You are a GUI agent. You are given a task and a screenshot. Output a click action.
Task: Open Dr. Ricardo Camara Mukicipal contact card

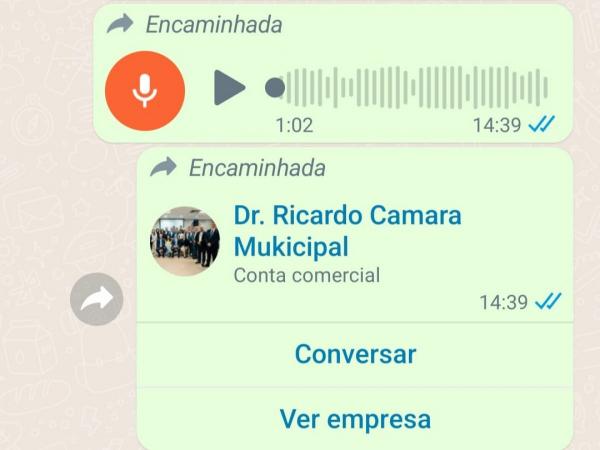point(334,231)
